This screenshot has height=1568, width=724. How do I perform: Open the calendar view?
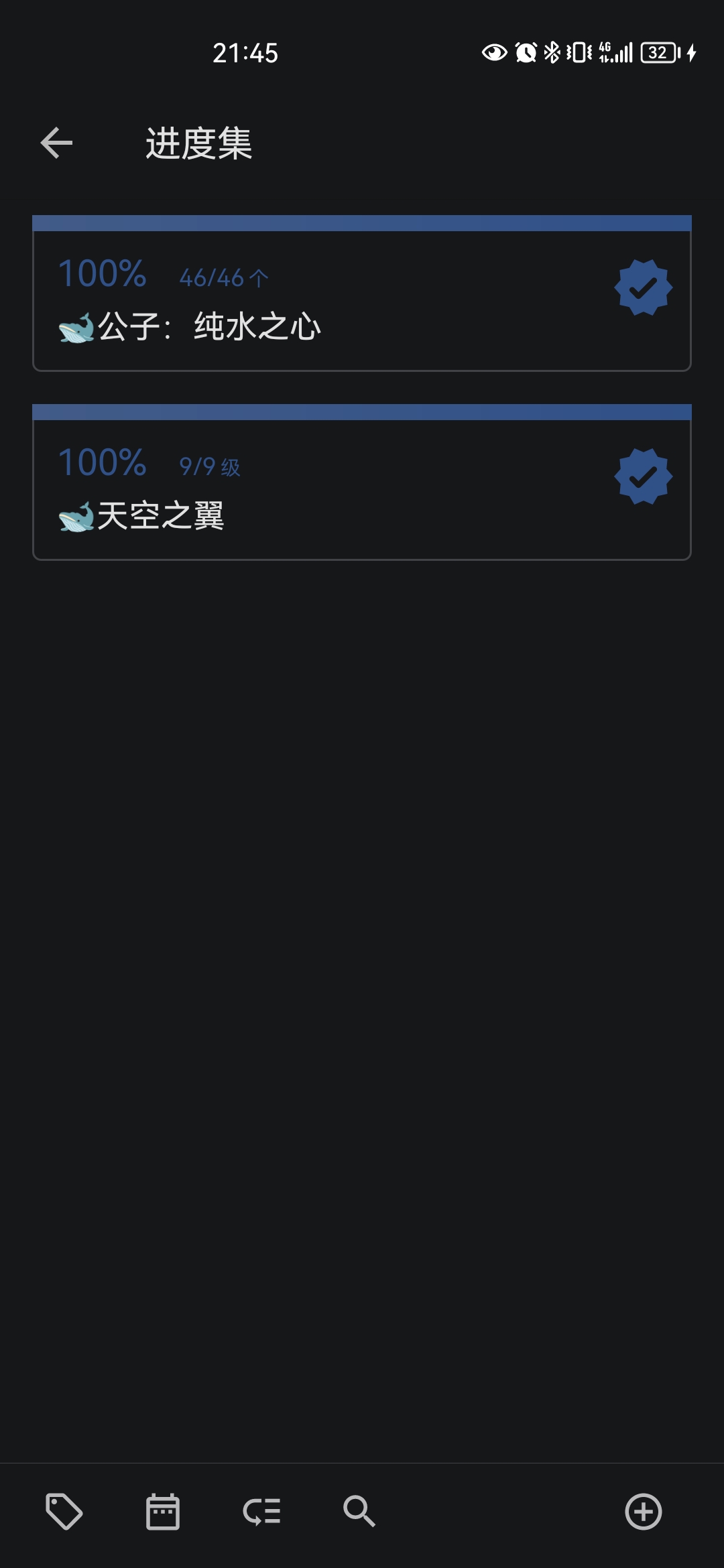[163, 1512]
